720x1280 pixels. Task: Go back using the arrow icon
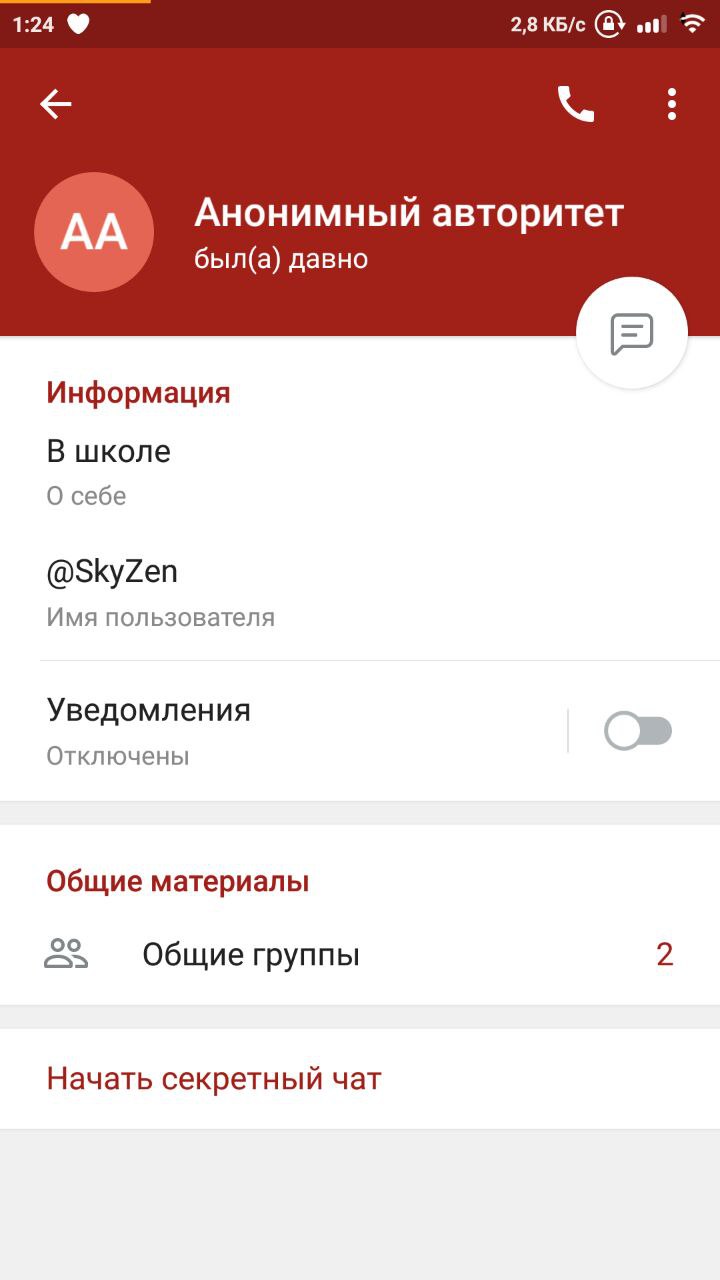point(56,104)
